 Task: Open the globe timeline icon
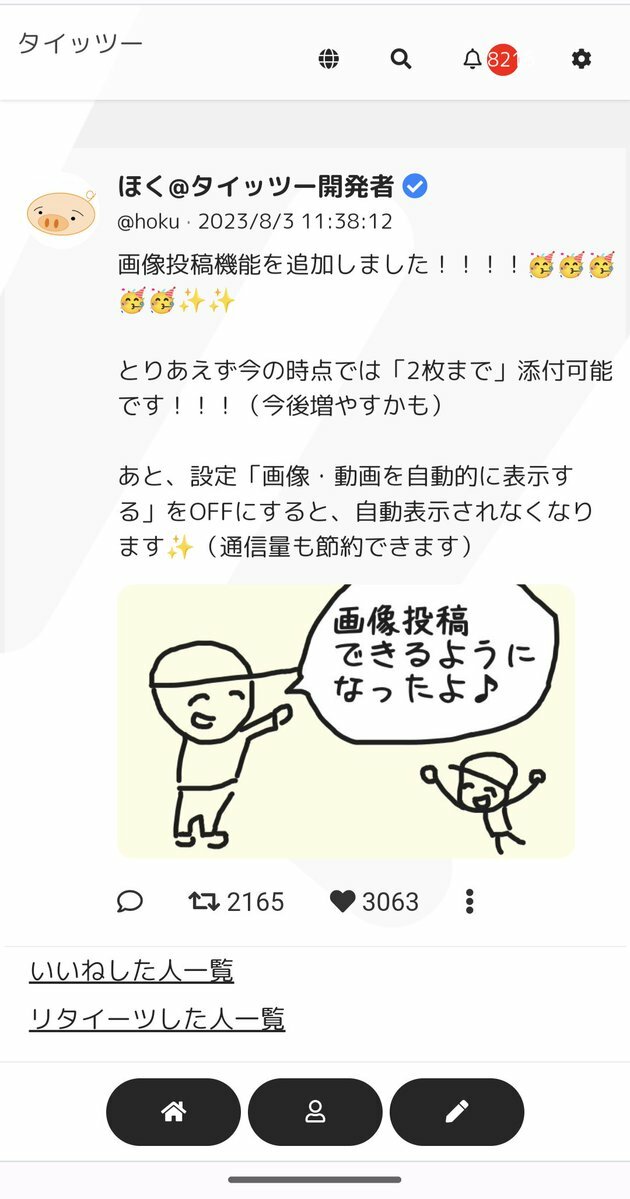[328, 59]
